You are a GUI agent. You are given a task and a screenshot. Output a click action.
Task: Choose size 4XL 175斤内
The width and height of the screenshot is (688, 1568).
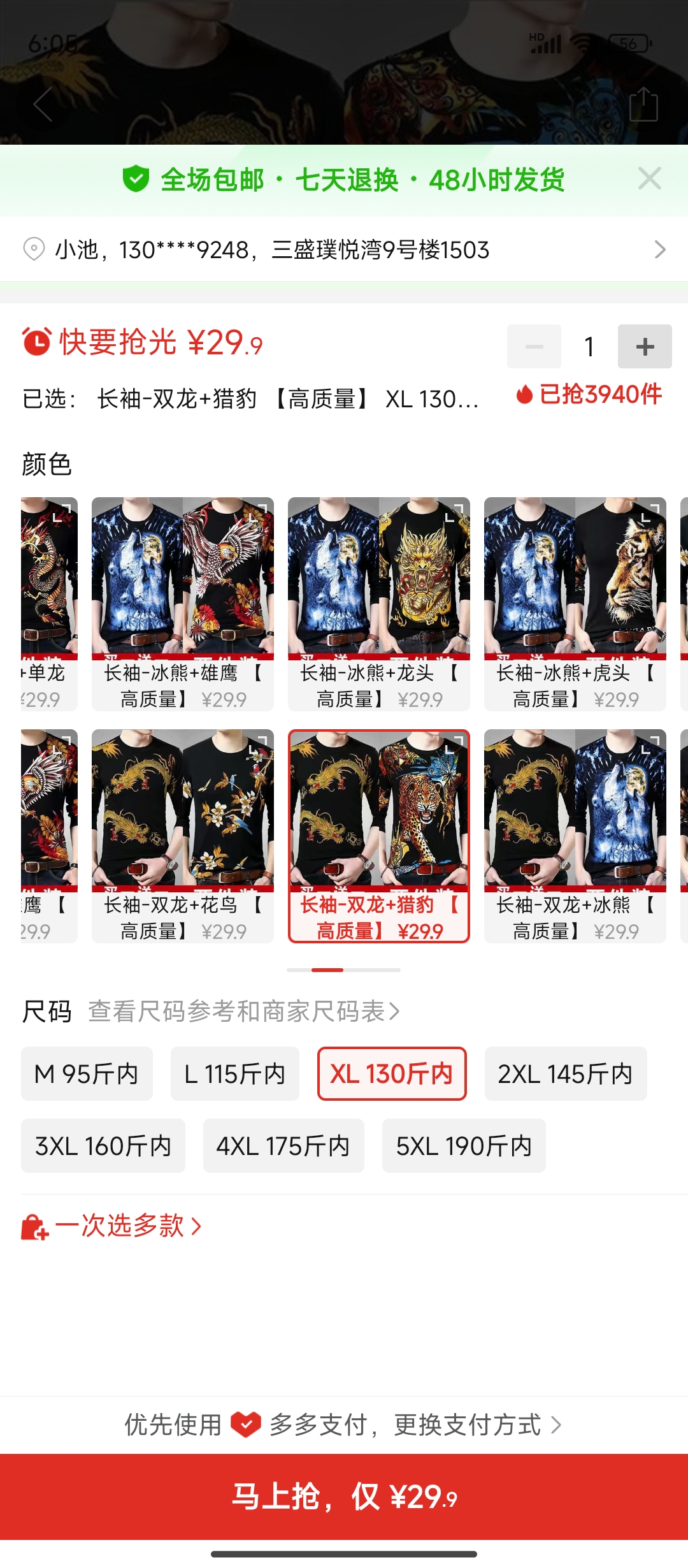[283, 1146]
